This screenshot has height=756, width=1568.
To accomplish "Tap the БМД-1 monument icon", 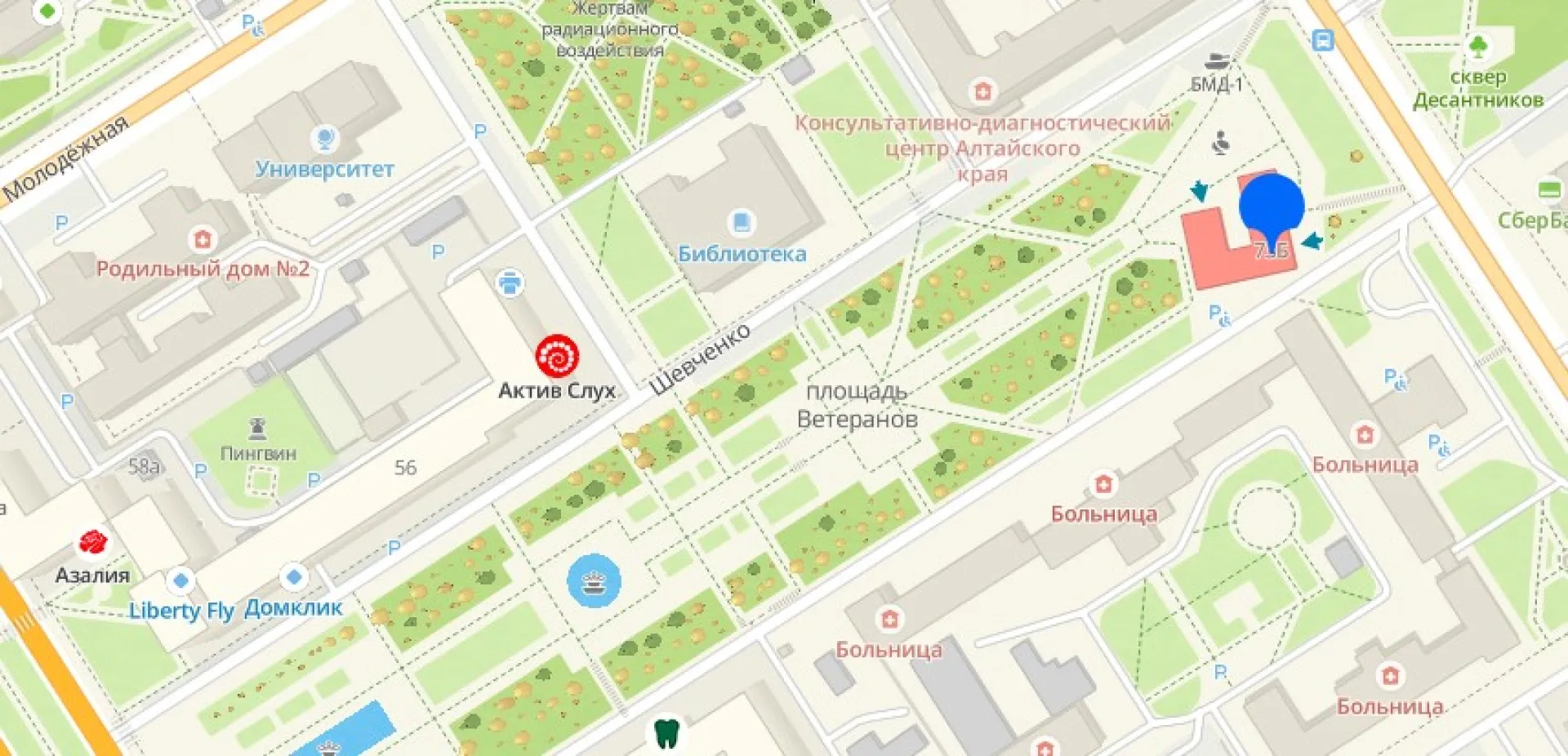I will 1217,61.
